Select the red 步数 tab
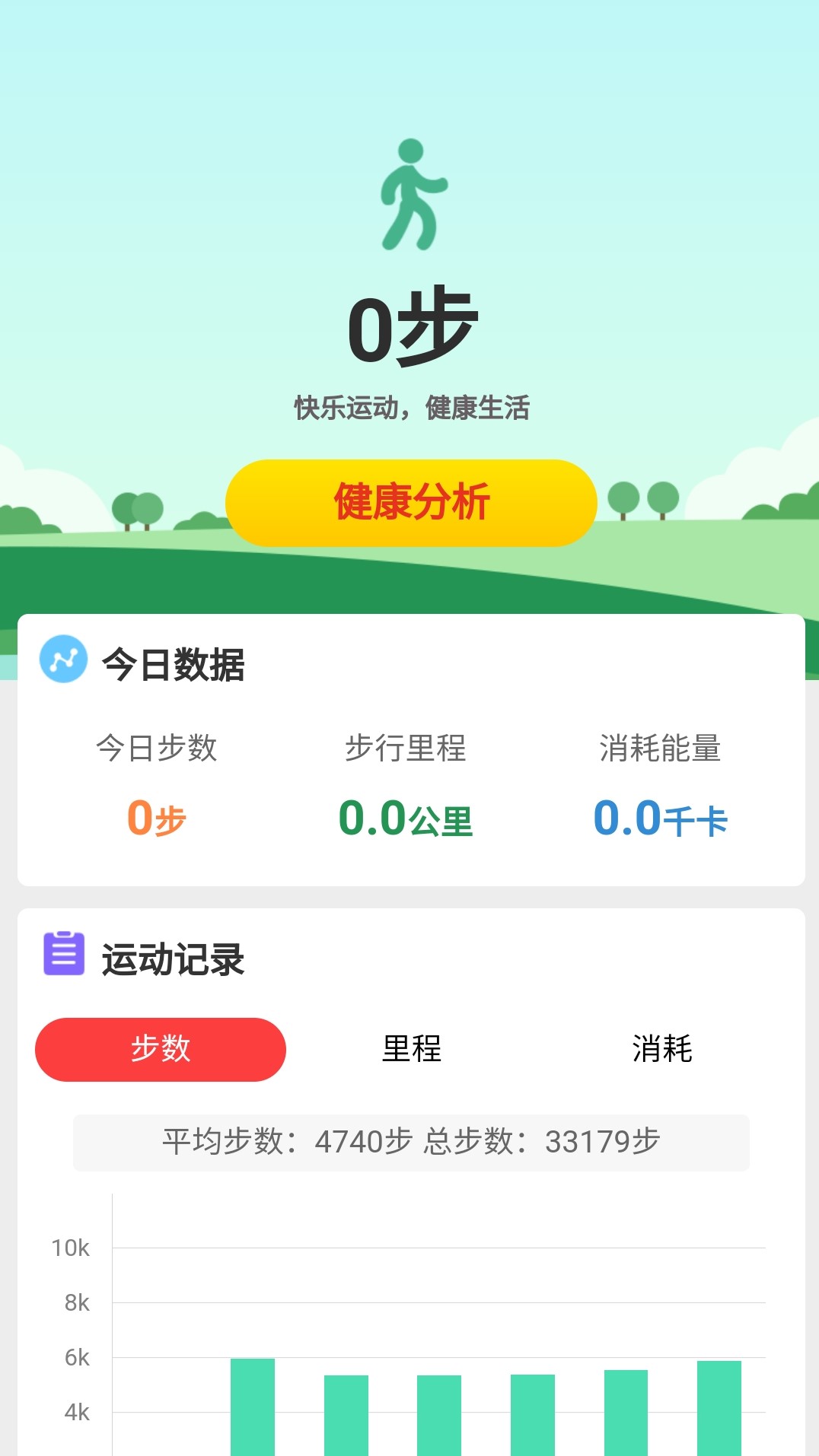The width and height of the screenshot is (819, 1456). (160, 1048)
